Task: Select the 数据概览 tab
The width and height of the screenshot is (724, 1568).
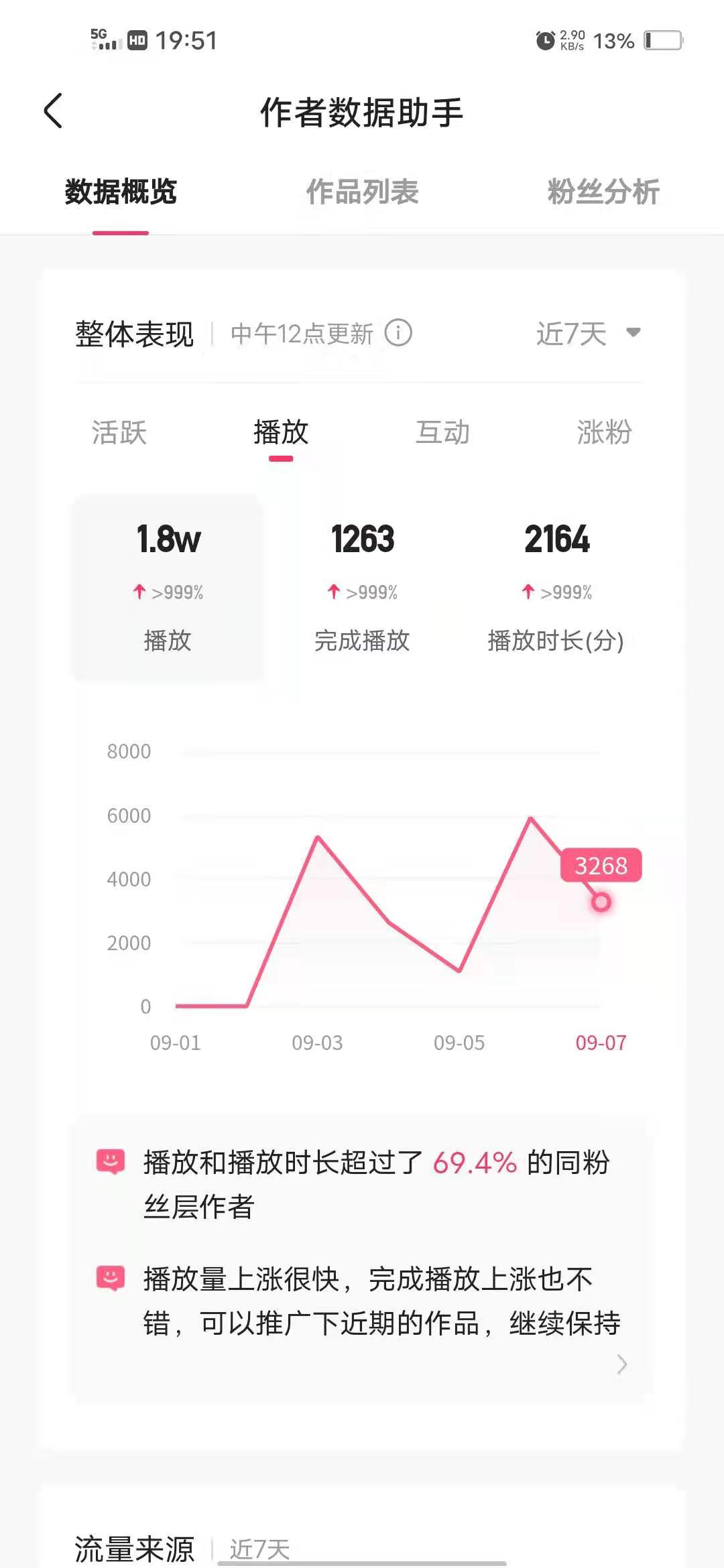Action: tap(121, 192)
